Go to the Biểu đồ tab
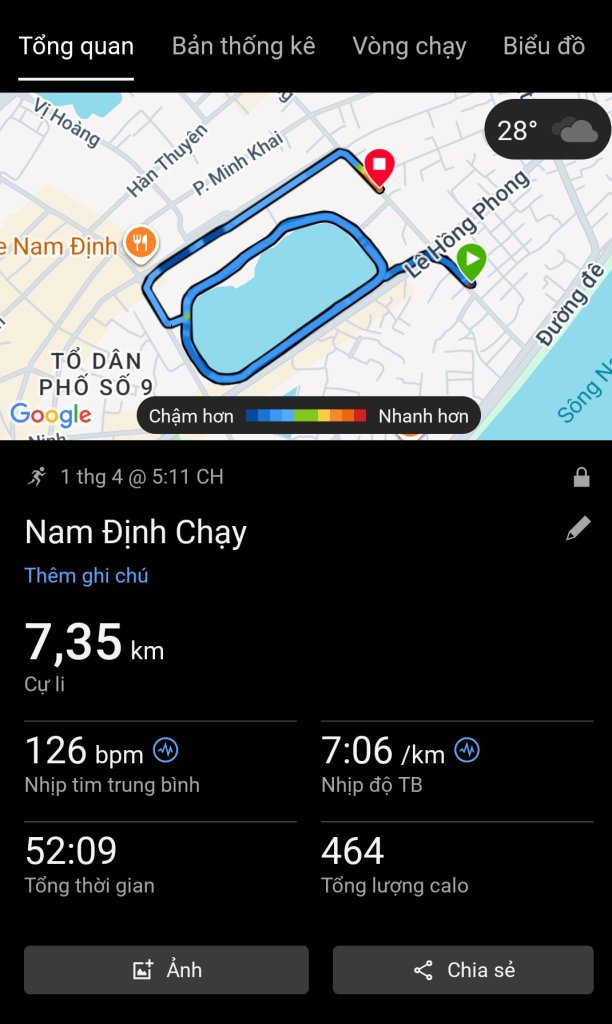Screen dimensions: 612x1024 pyautogui.click(x=543, y=46)
